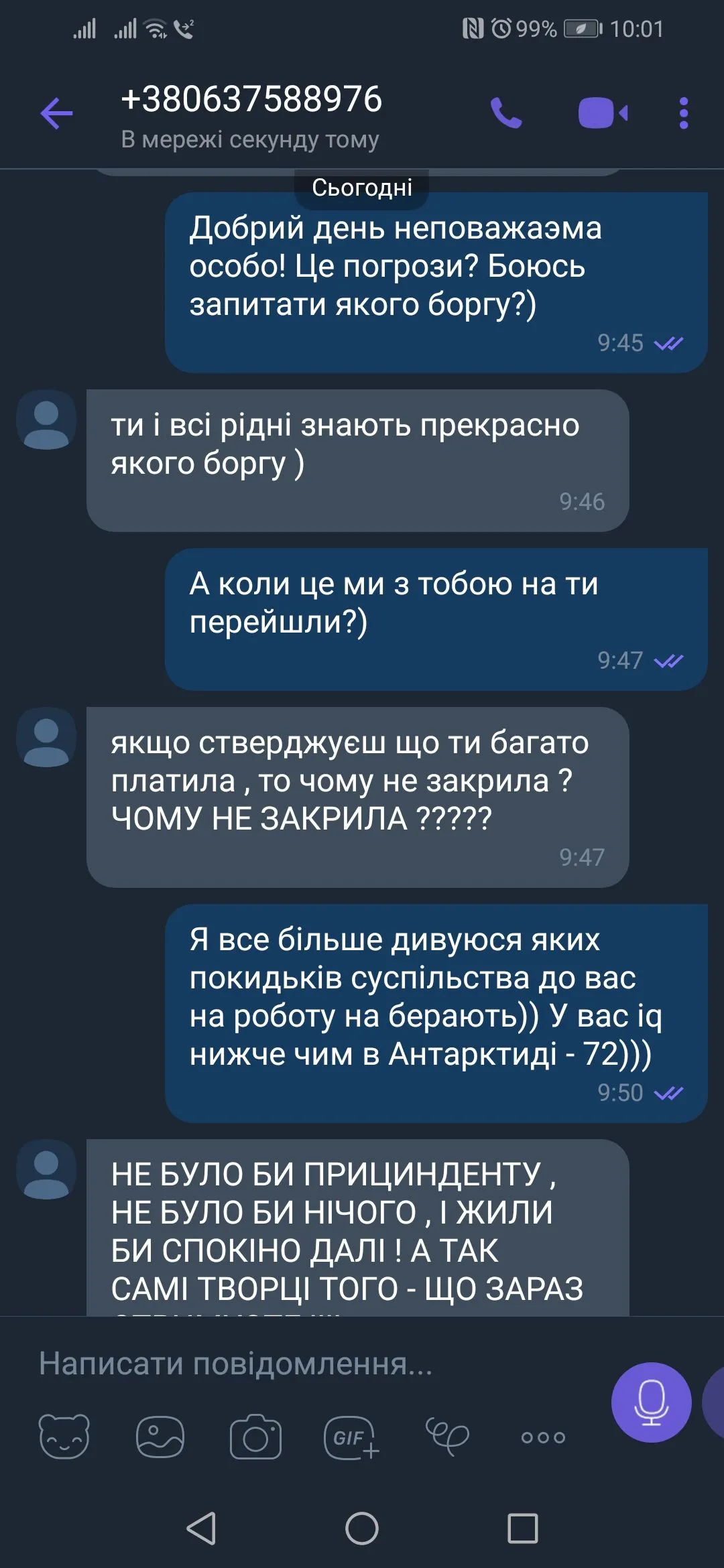Focus the 'Написати повідомлення' message field
The height and width of the screenshot is (1568, 724).
(x=302, y=1364)
